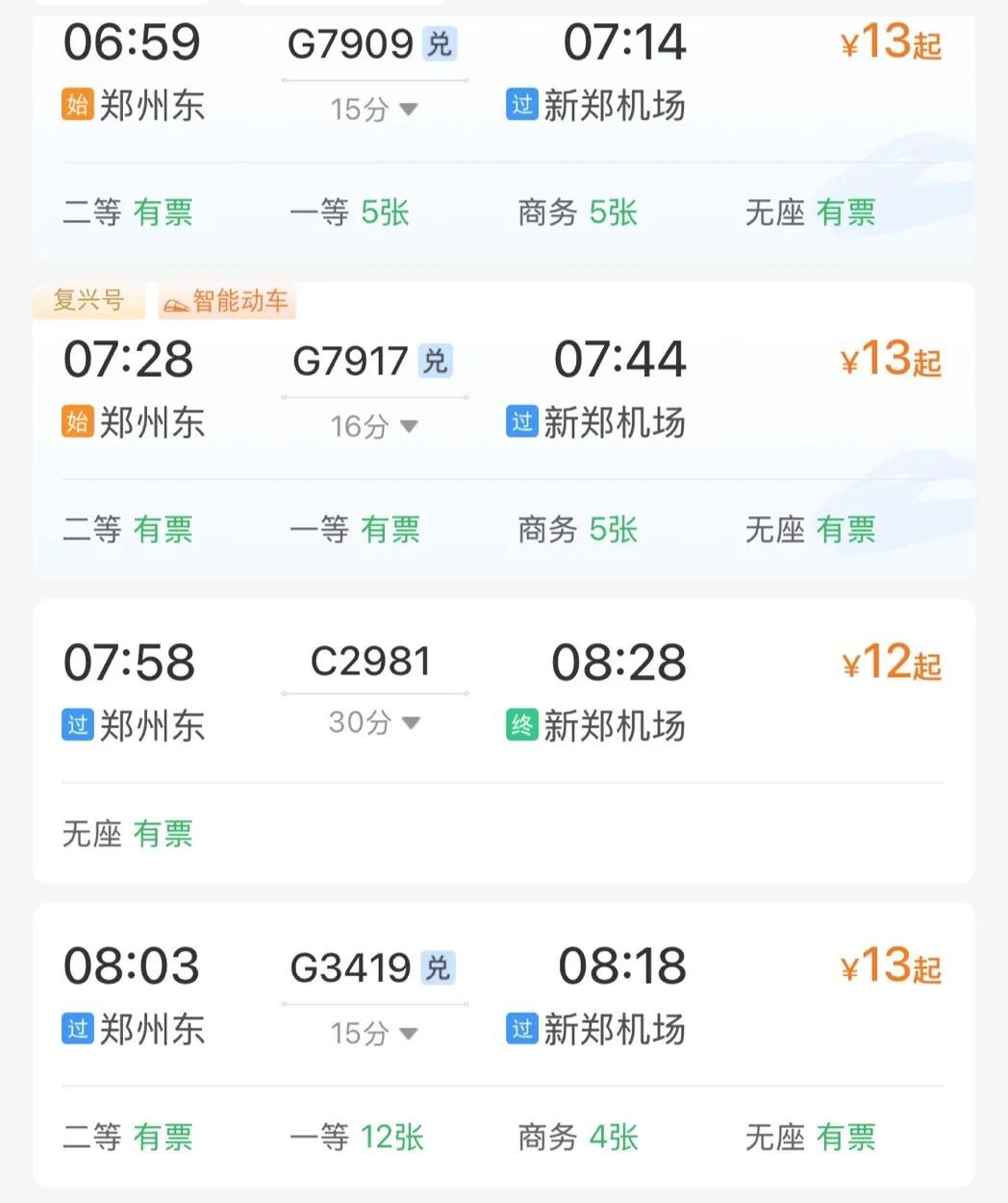The width and height of the screenshot is (1008, 1203).
Task: Select the 复兴号 label tag
Action: pyautogui.click(x=88, y=301)
